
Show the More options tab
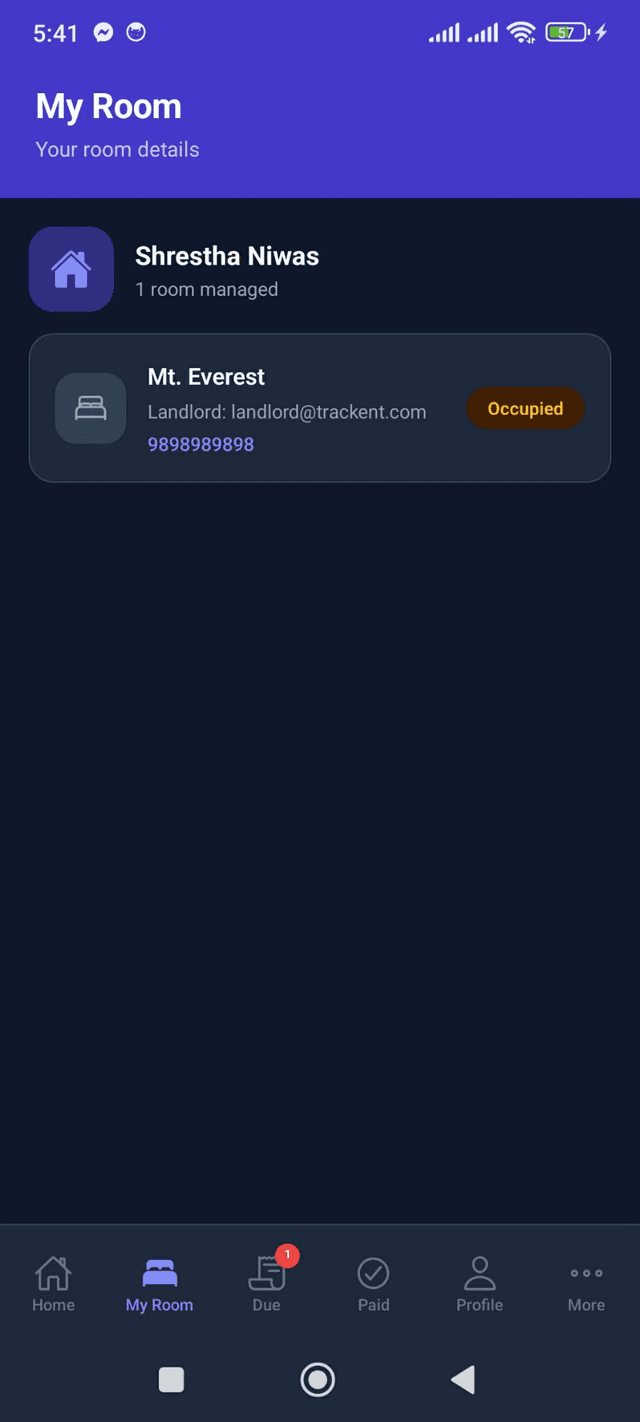tap(586, 1284)
